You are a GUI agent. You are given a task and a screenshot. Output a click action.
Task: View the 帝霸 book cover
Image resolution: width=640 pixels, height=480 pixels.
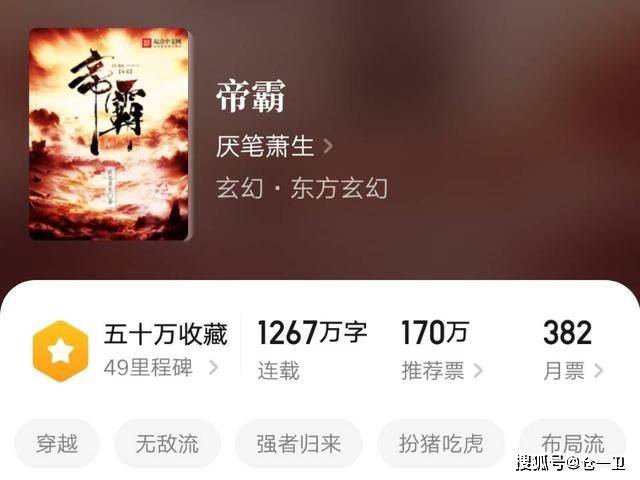(108, 133)
